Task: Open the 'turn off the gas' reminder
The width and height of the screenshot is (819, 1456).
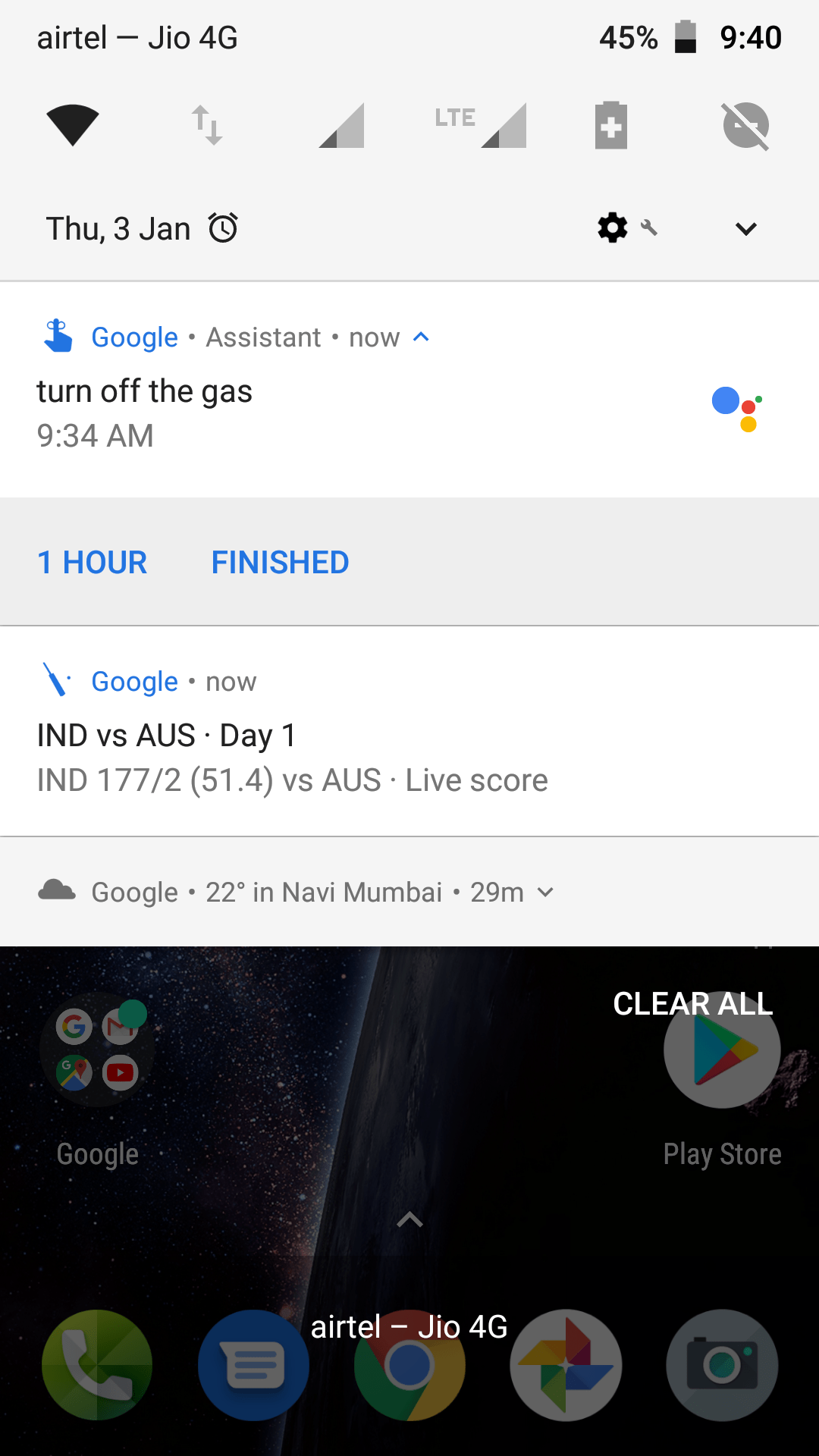Action: pos(409,413)
